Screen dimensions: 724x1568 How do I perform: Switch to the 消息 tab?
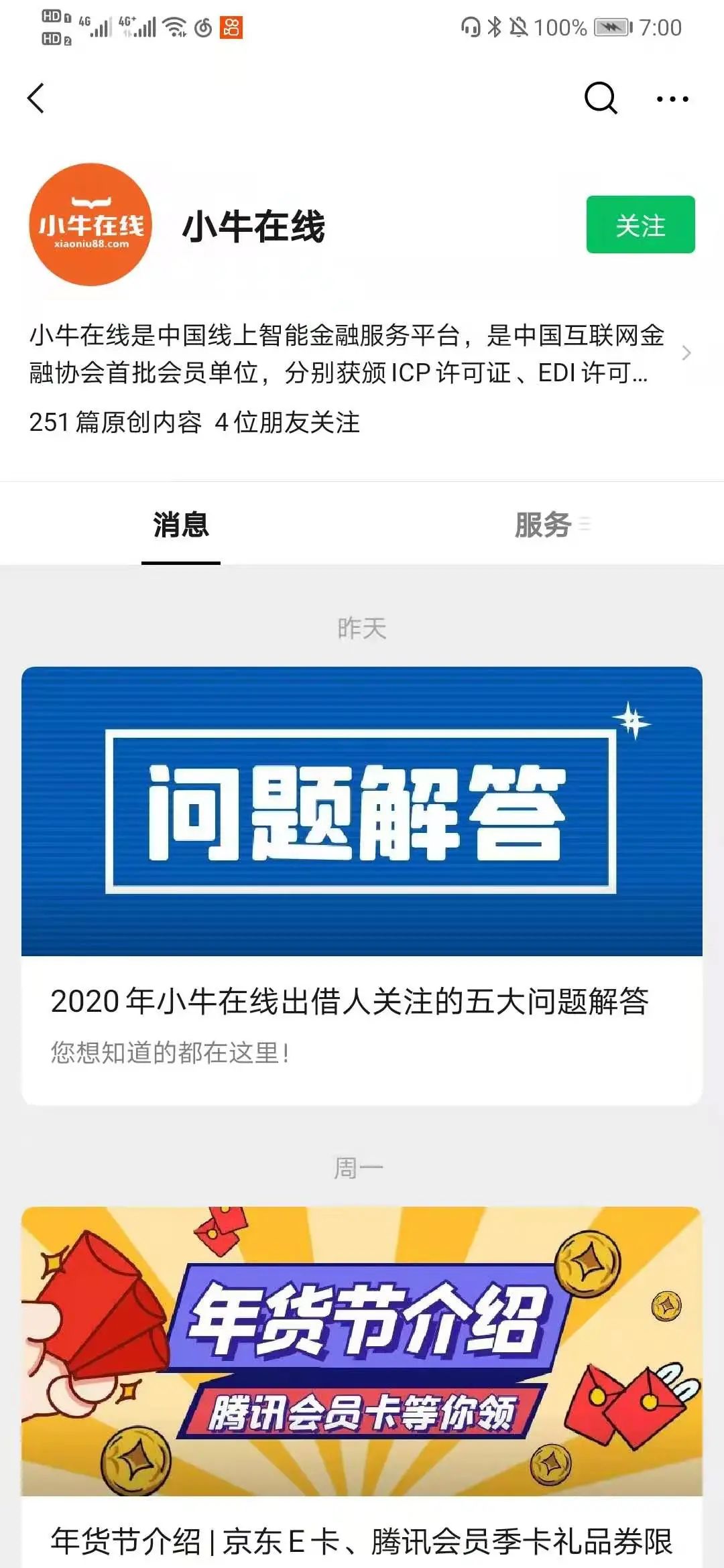click(181, 525)
